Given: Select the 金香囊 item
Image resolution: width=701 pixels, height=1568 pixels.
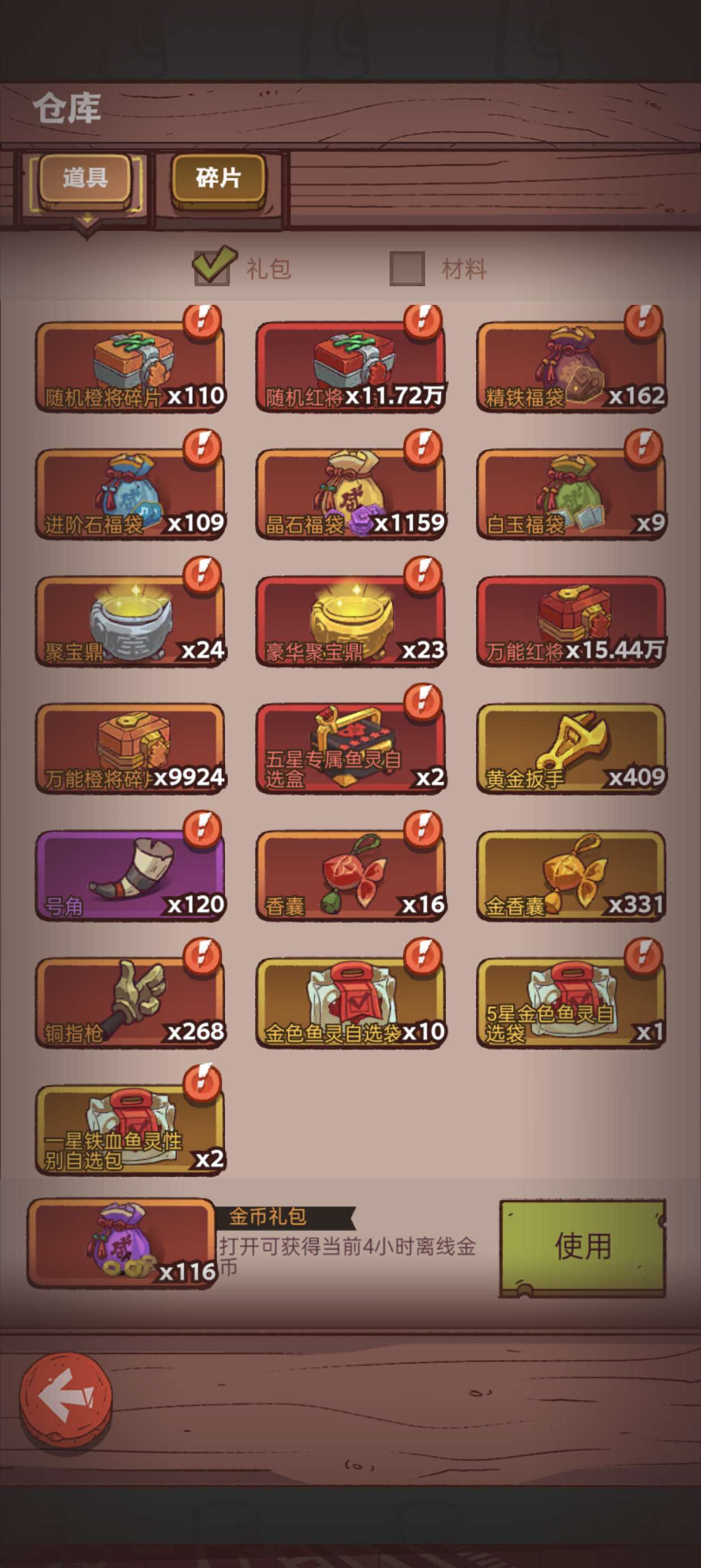Looking at the screenshot, I should [x=571, y=876].
